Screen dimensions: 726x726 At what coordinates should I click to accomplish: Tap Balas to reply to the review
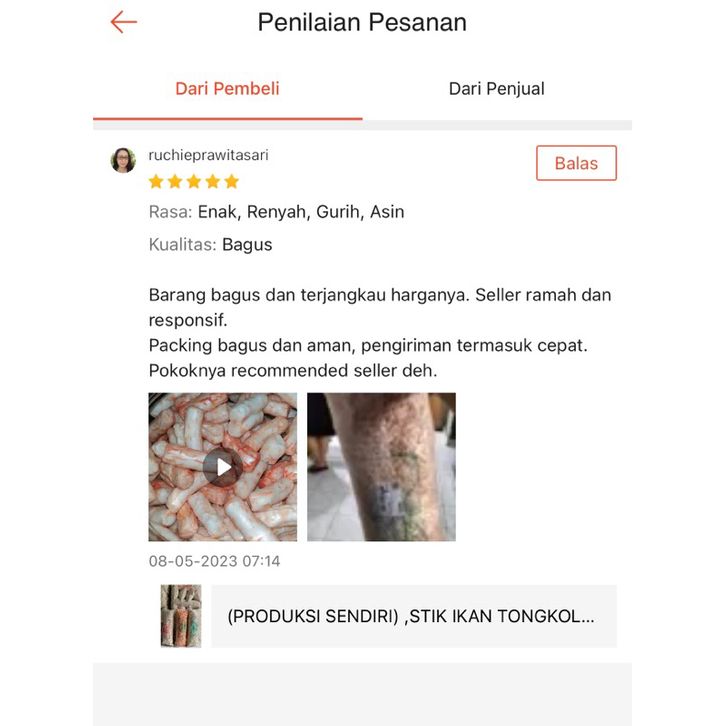point(576,163)
